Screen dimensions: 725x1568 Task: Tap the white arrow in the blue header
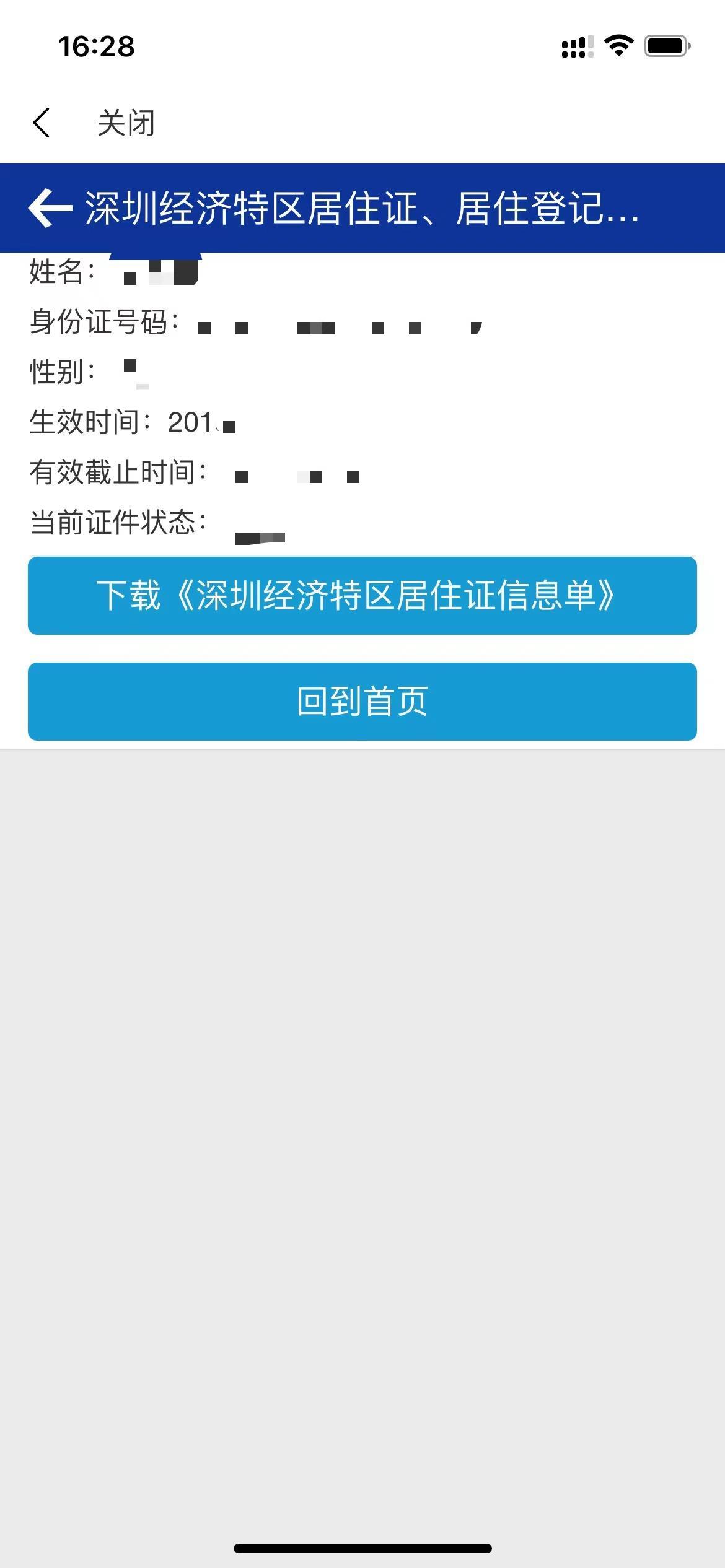click(50, 208)
